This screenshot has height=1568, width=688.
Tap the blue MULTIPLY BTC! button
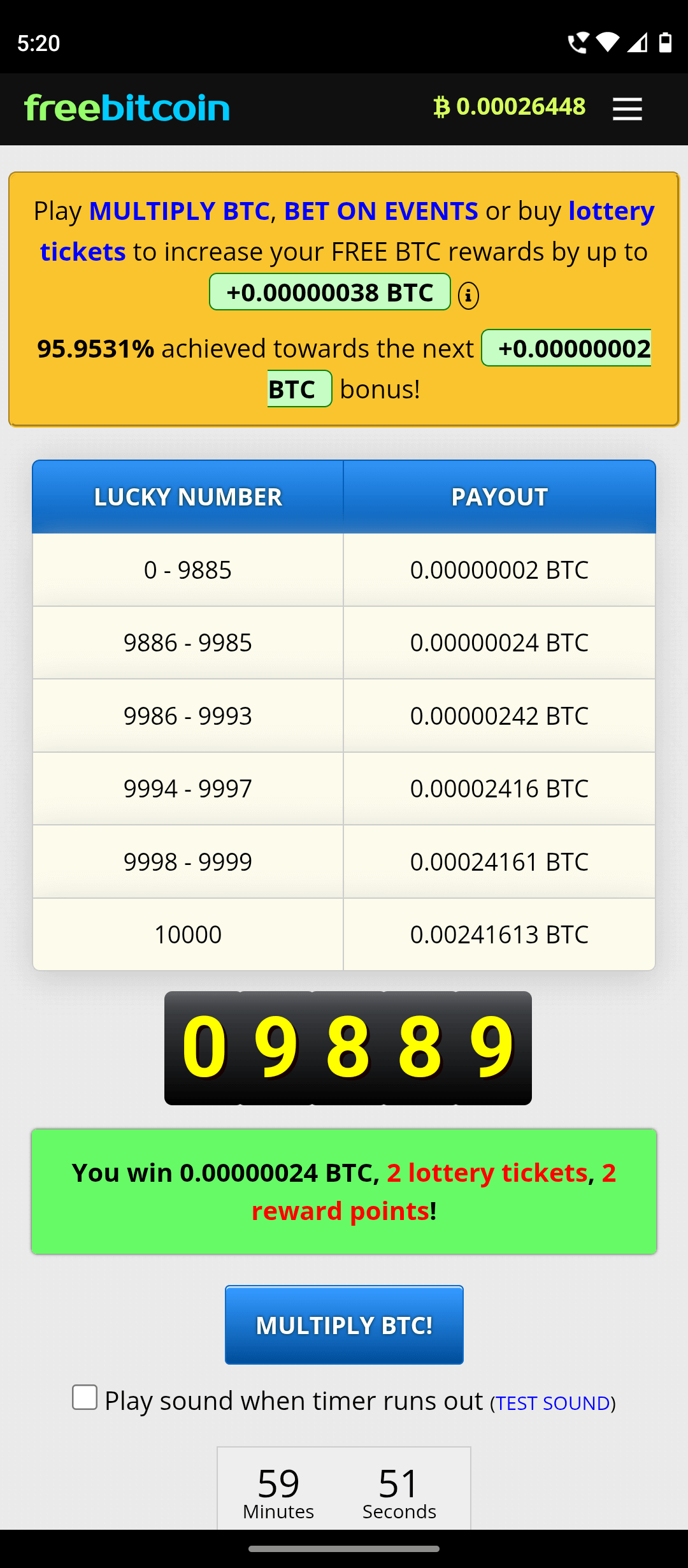click(x=344, y=1325)
